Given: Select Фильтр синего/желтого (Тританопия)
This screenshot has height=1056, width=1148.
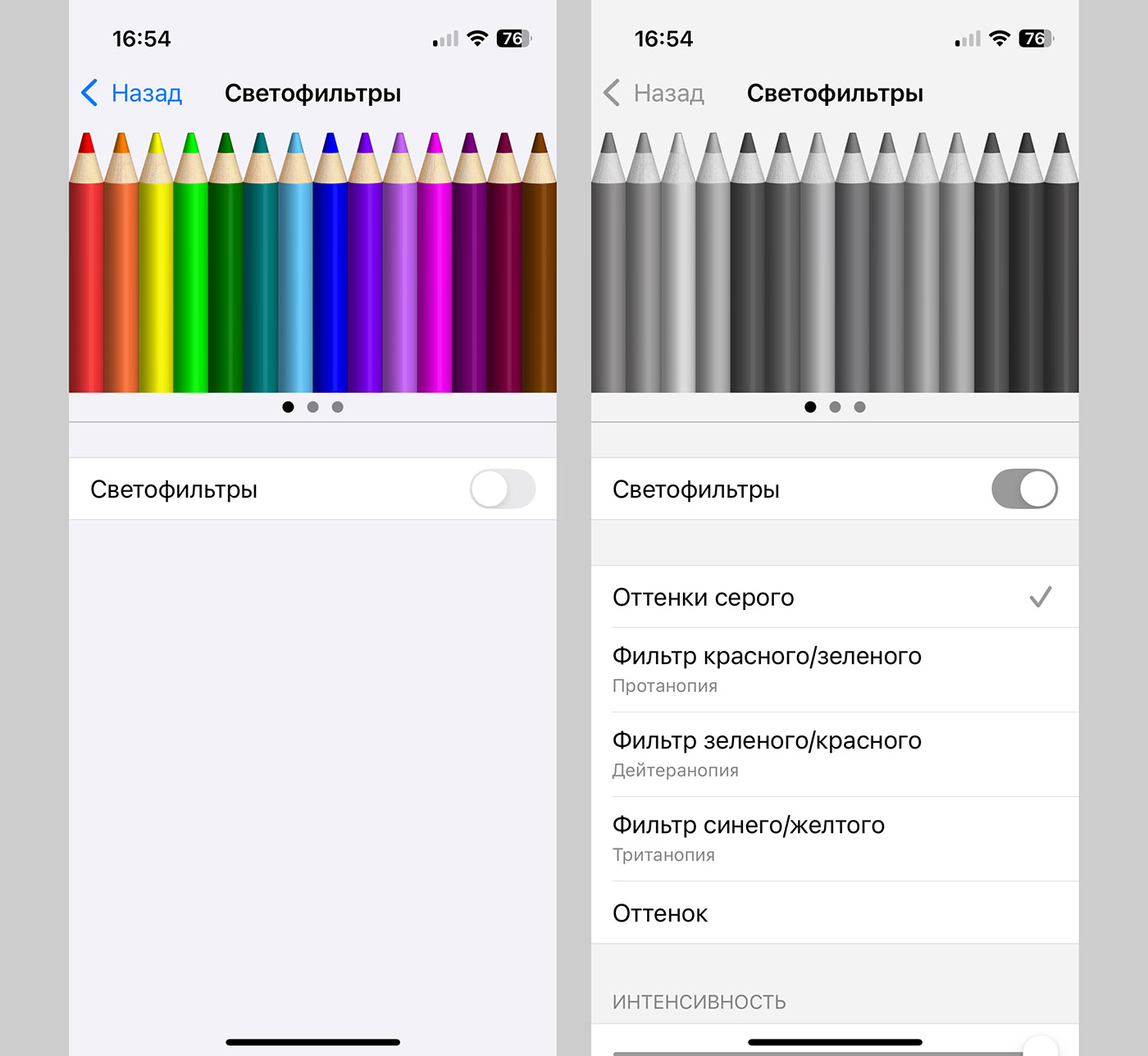Looking at the screenshot, I should click(x=835, y=839).
